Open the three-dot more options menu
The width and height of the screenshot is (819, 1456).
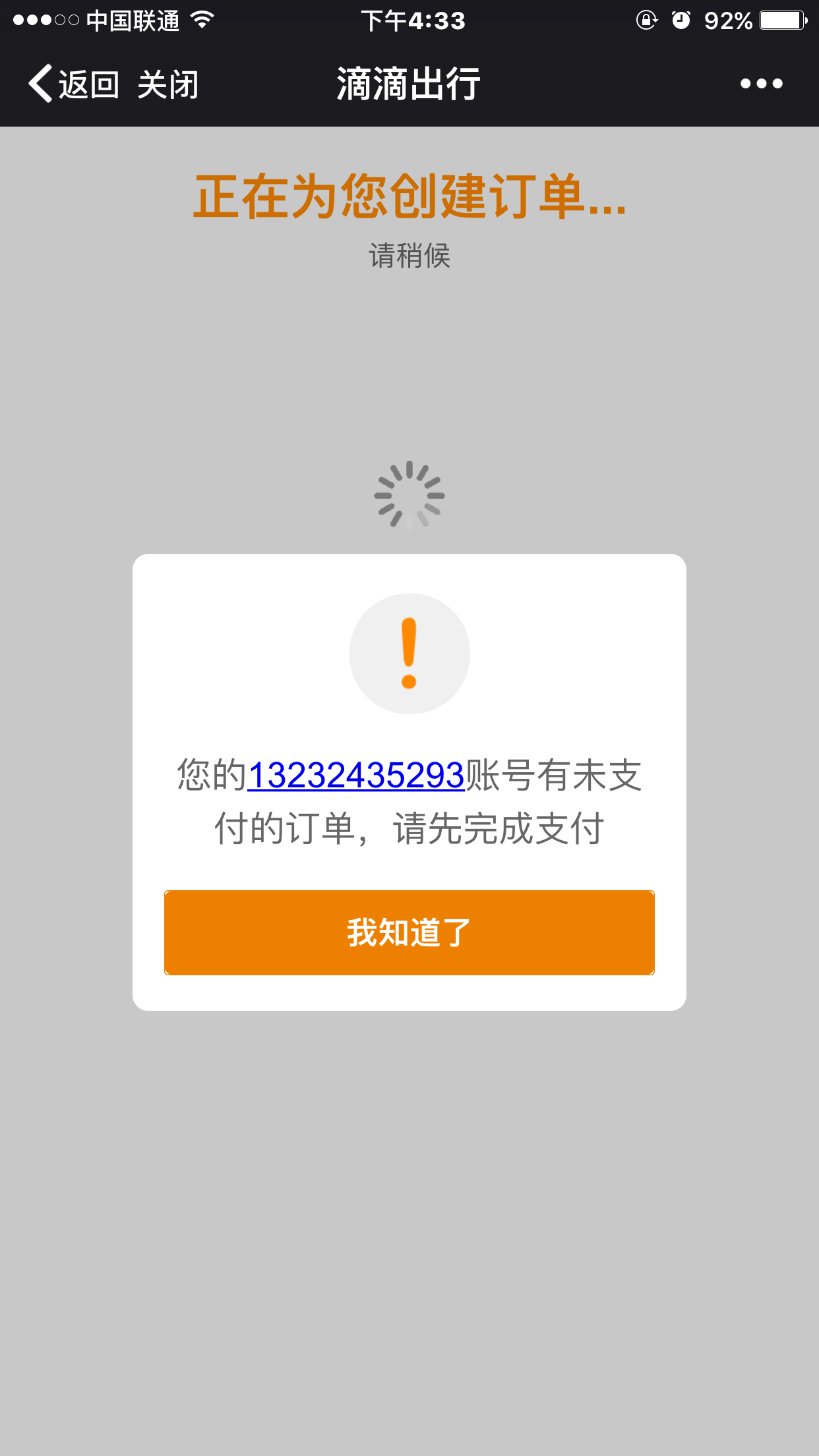point(760,84)
